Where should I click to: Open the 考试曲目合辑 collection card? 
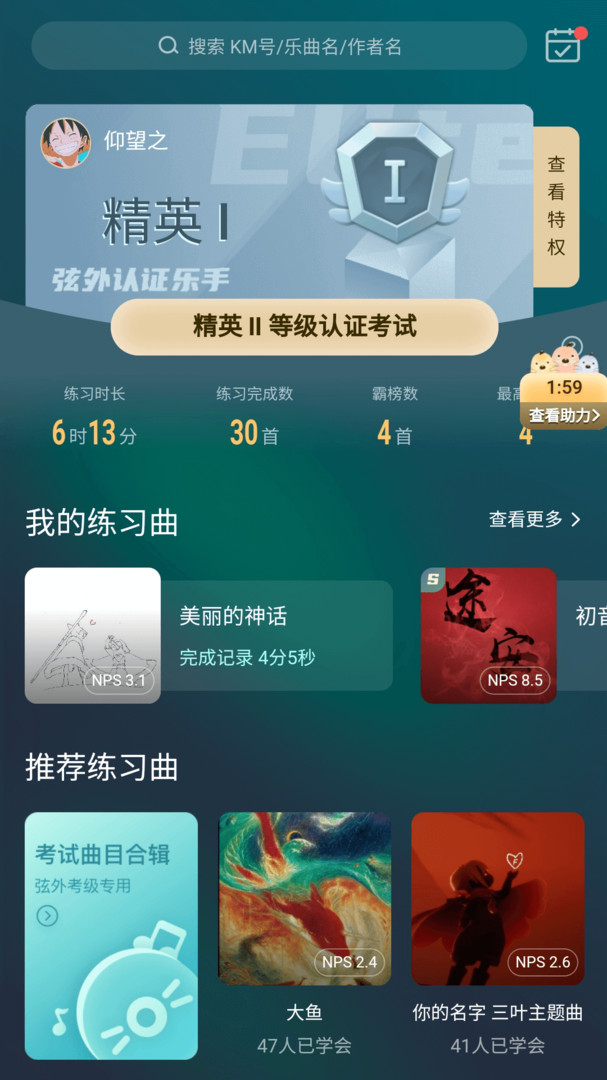(111, 935)
